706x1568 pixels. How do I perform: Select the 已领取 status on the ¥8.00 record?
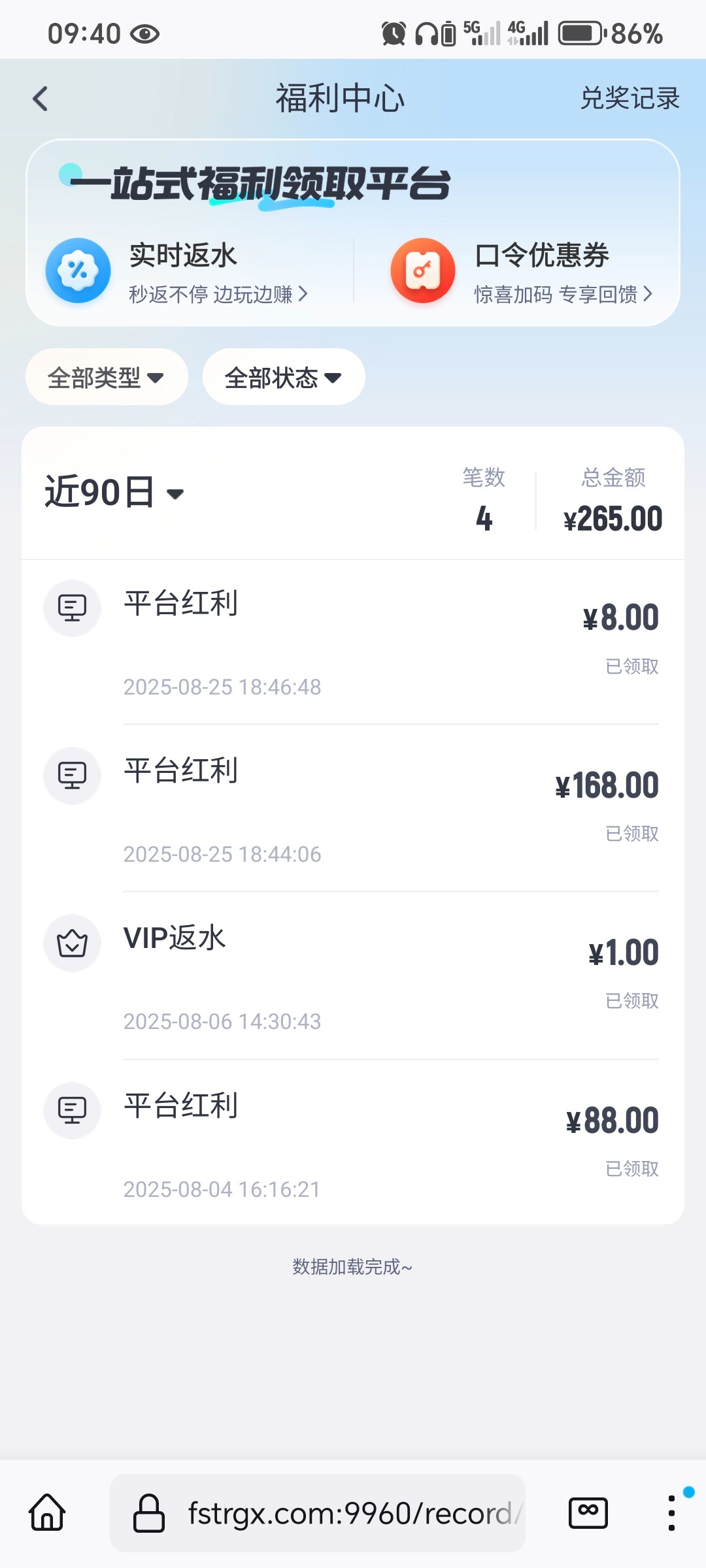(x=631, y=666)
